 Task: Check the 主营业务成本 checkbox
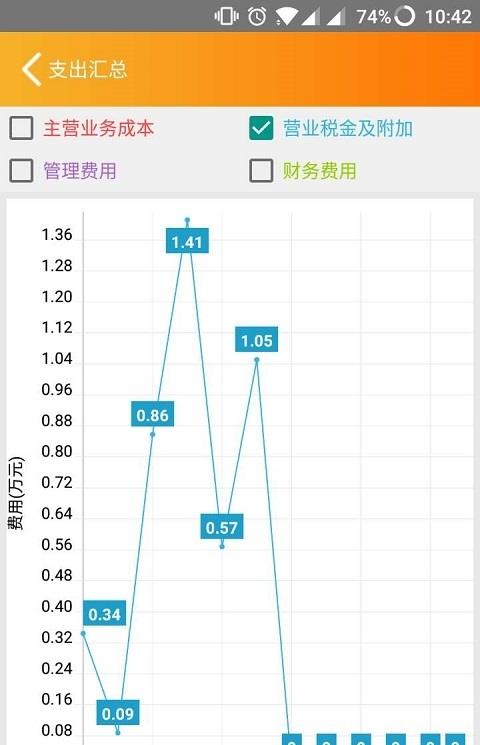click(x=21, y=128)
